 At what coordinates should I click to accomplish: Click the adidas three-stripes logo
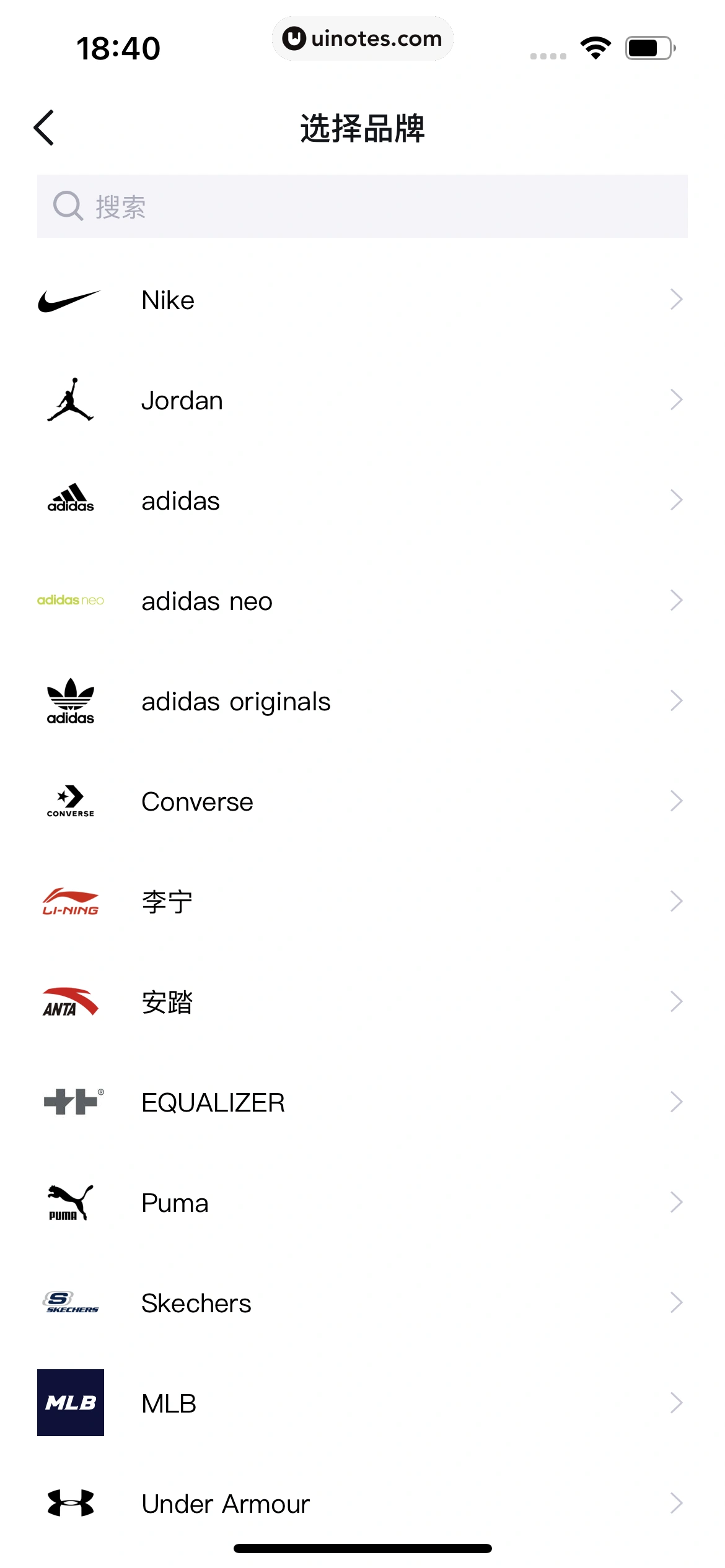(69, 500)
